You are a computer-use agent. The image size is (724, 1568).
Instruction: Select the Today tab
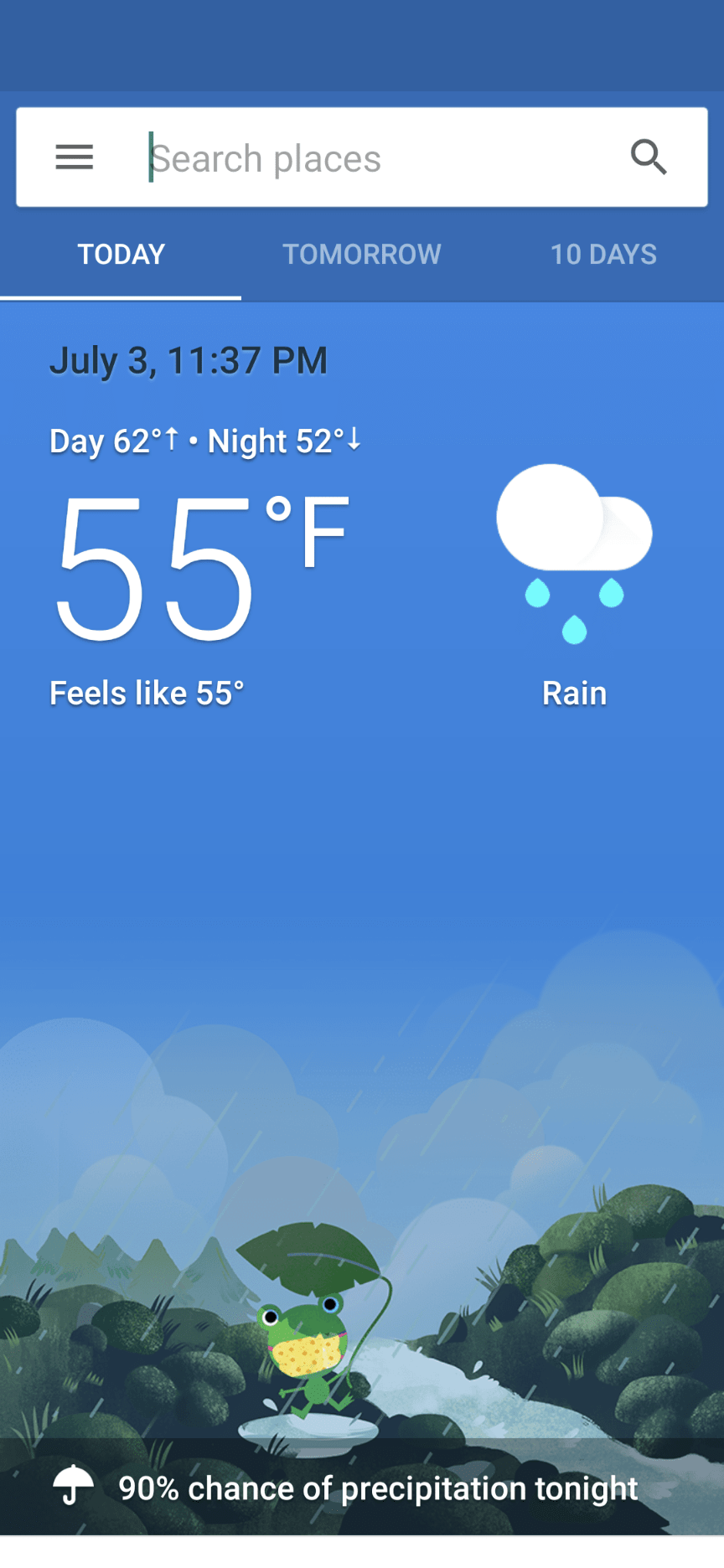[x=122, y=255]
